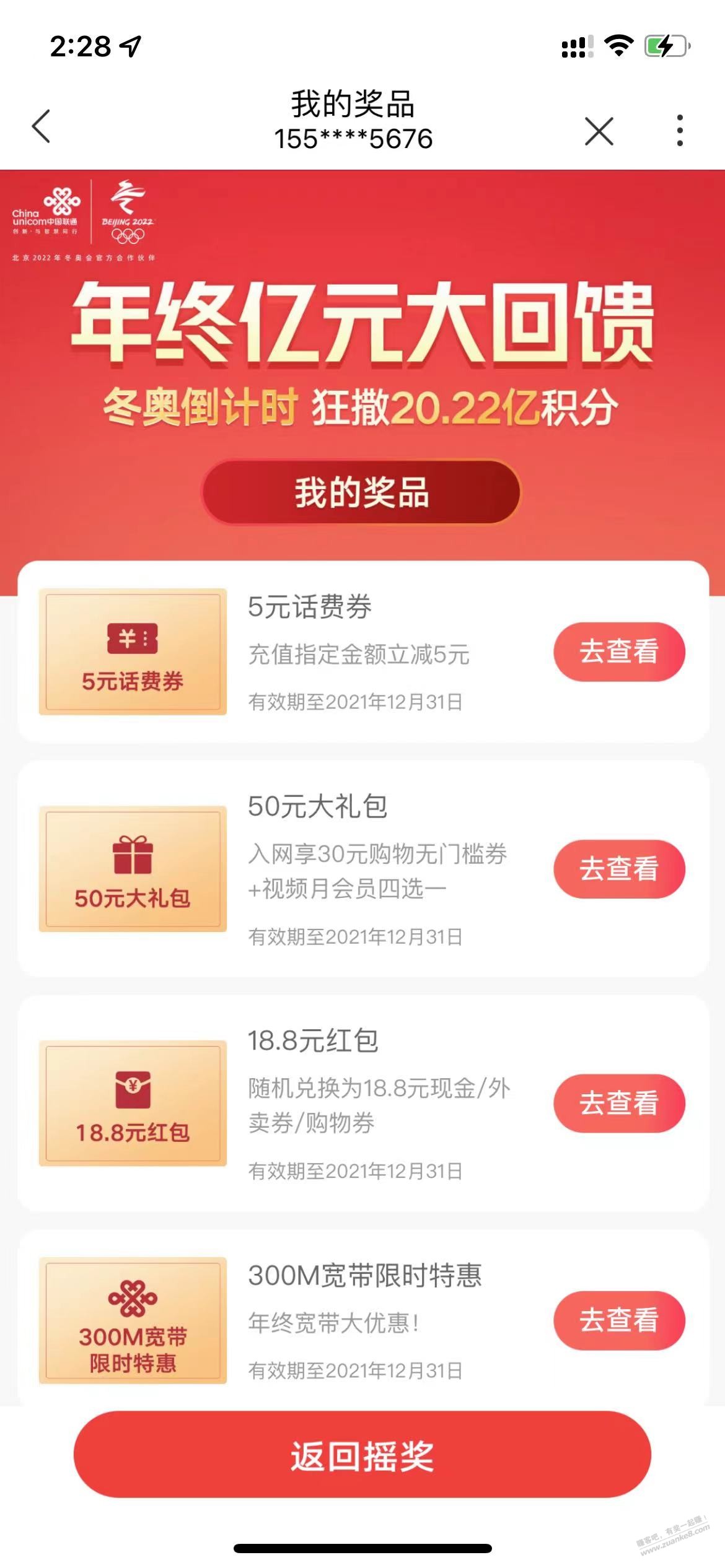This screenshot has height=1568, width=725.
Task: Open the three-dot overflow menu
Action: pyautogui.click(x=680, y=131)
